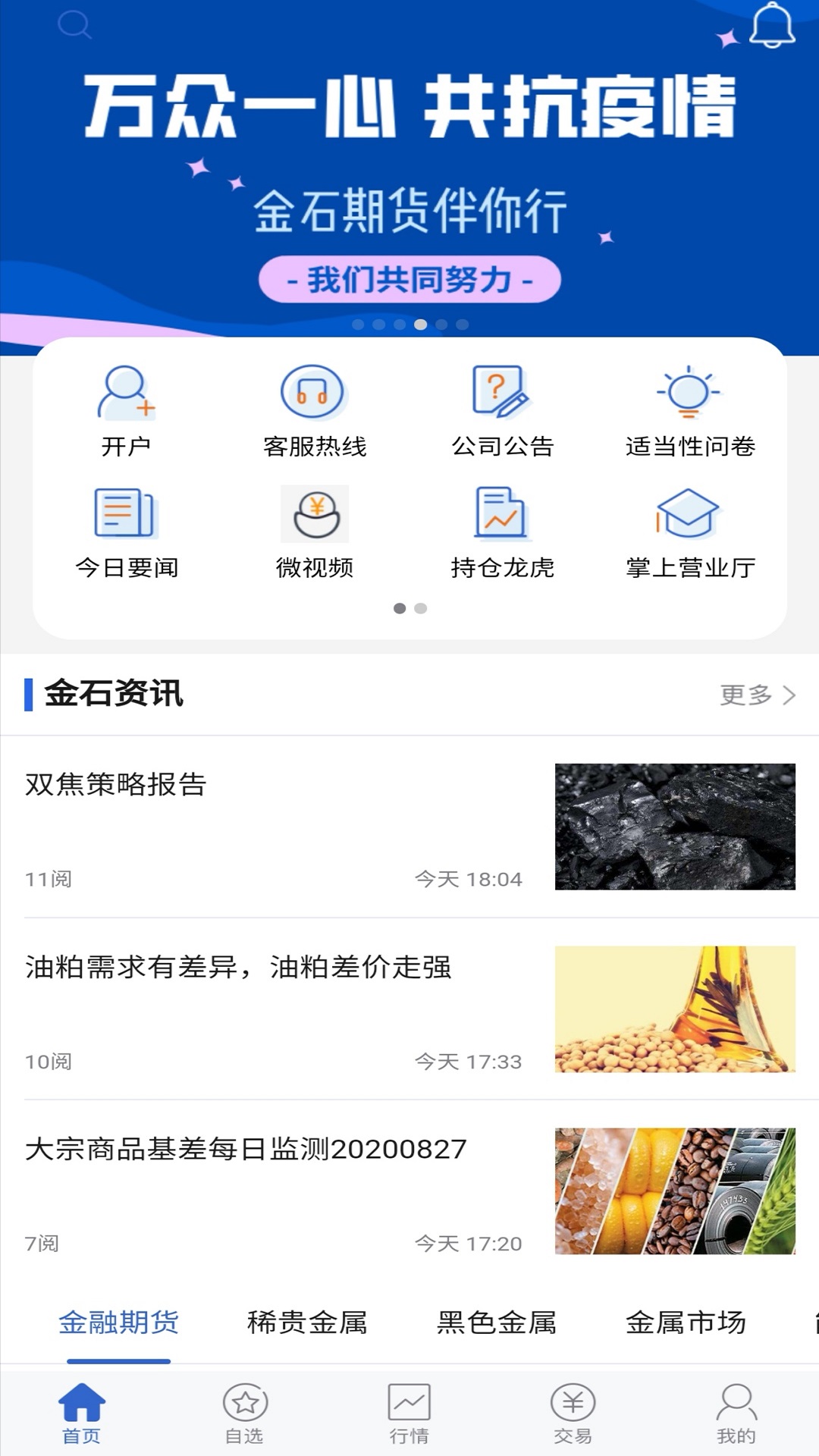Read the 双焦策略报告 article
The width and height of the screenshot is (819, 1456).
273,827
